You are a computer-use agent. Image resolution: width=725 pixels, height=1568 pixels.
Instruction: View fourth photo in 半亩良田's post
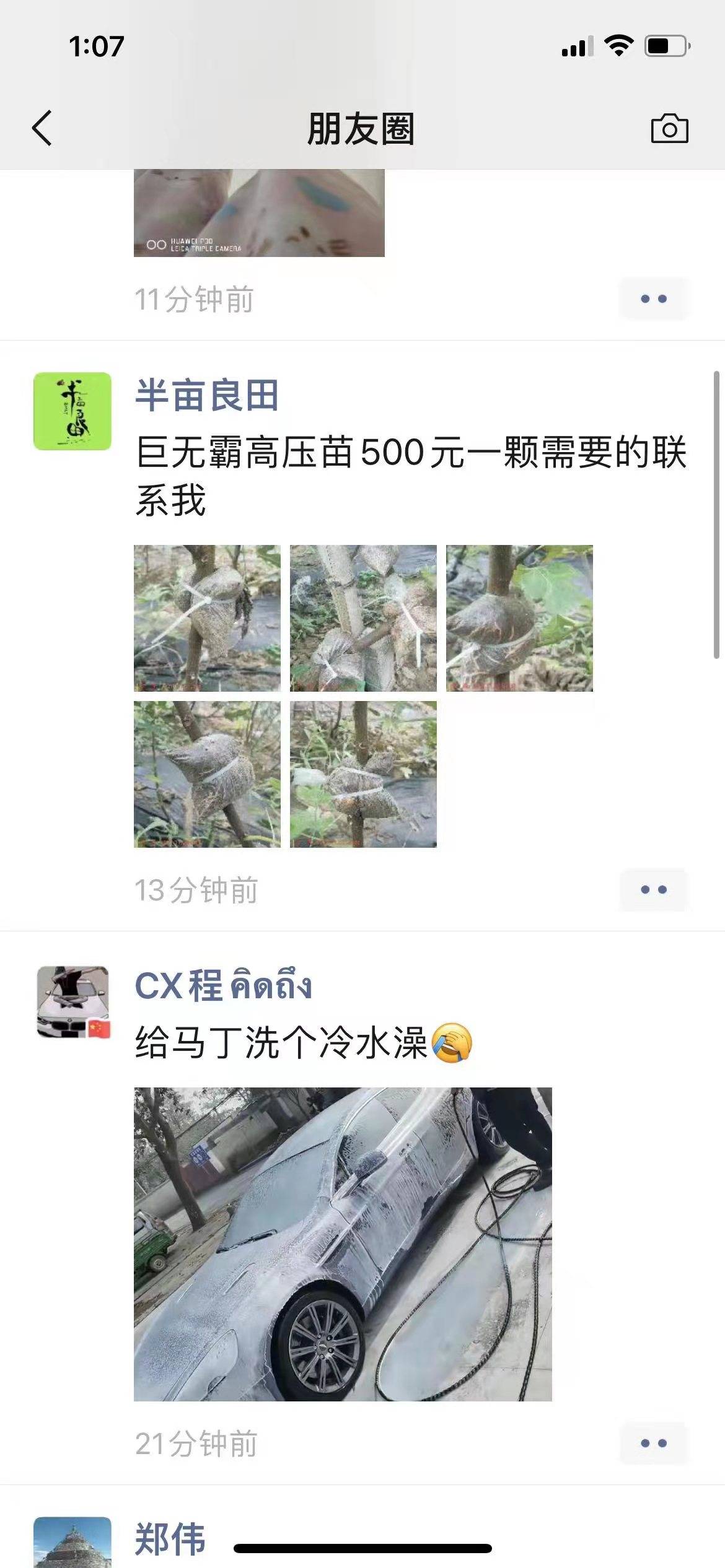click(x=207, y=774)
